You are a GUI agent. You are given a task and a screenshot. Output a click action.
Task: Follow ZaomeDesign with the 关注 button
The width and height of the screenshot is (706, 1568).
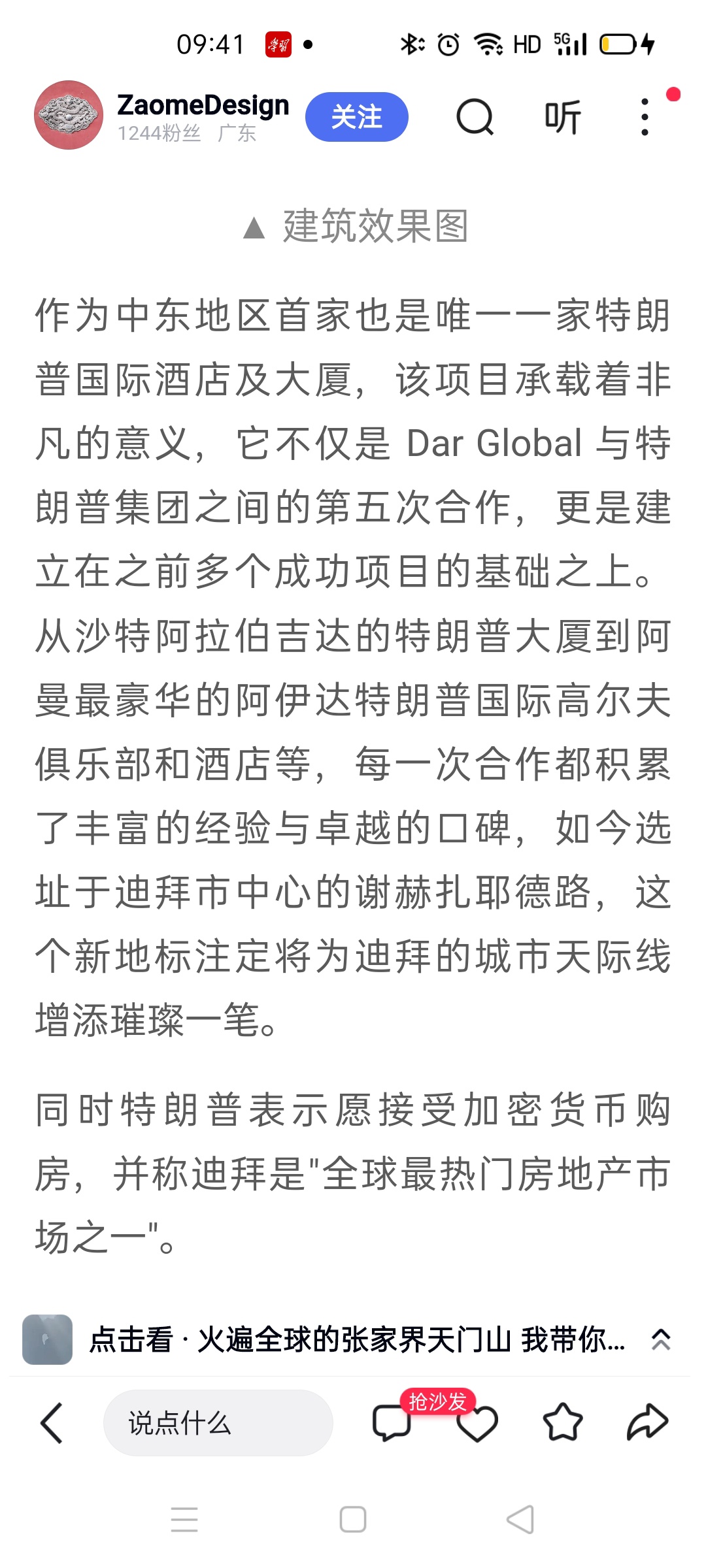(357, 117)
